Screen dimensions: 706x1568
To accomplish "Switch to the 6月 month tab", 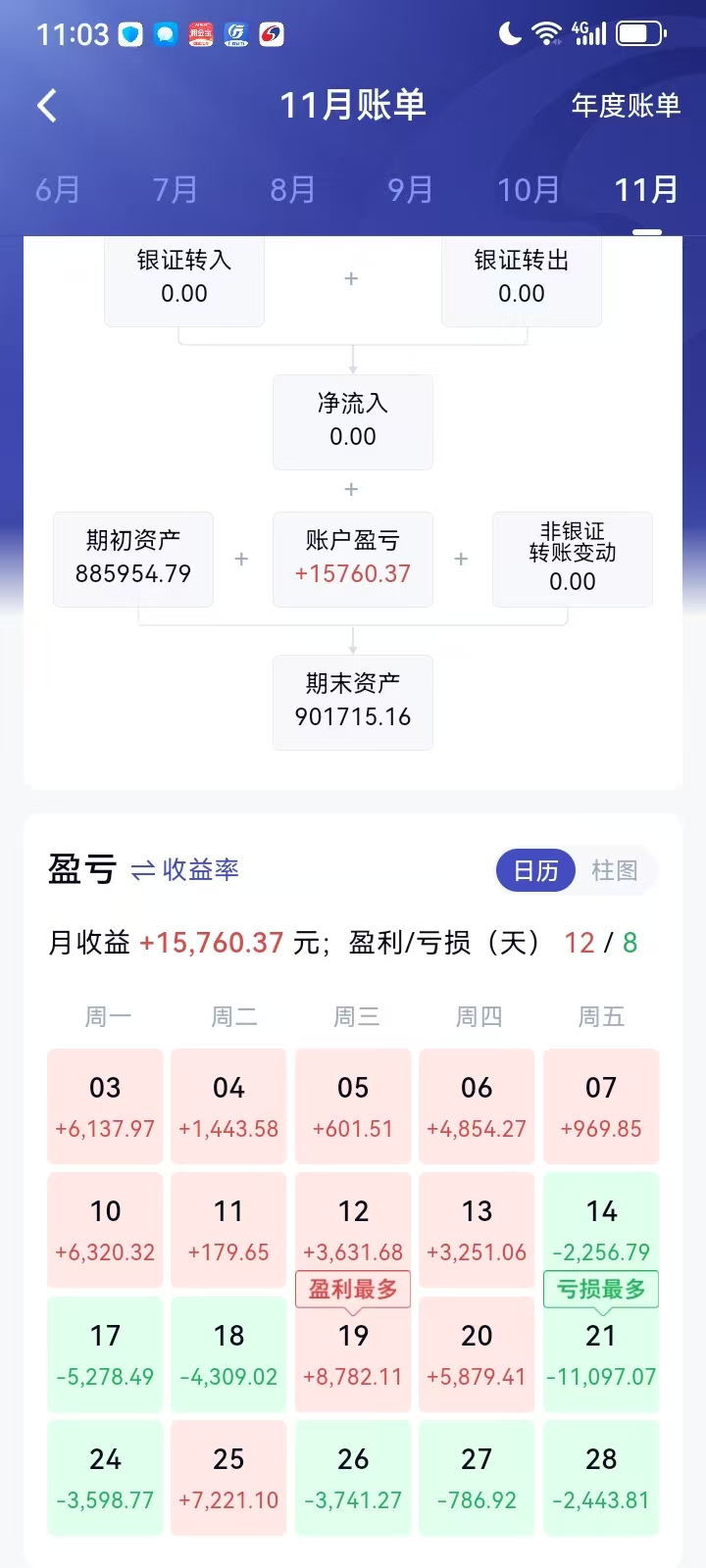I will click(x=58, y=189).
